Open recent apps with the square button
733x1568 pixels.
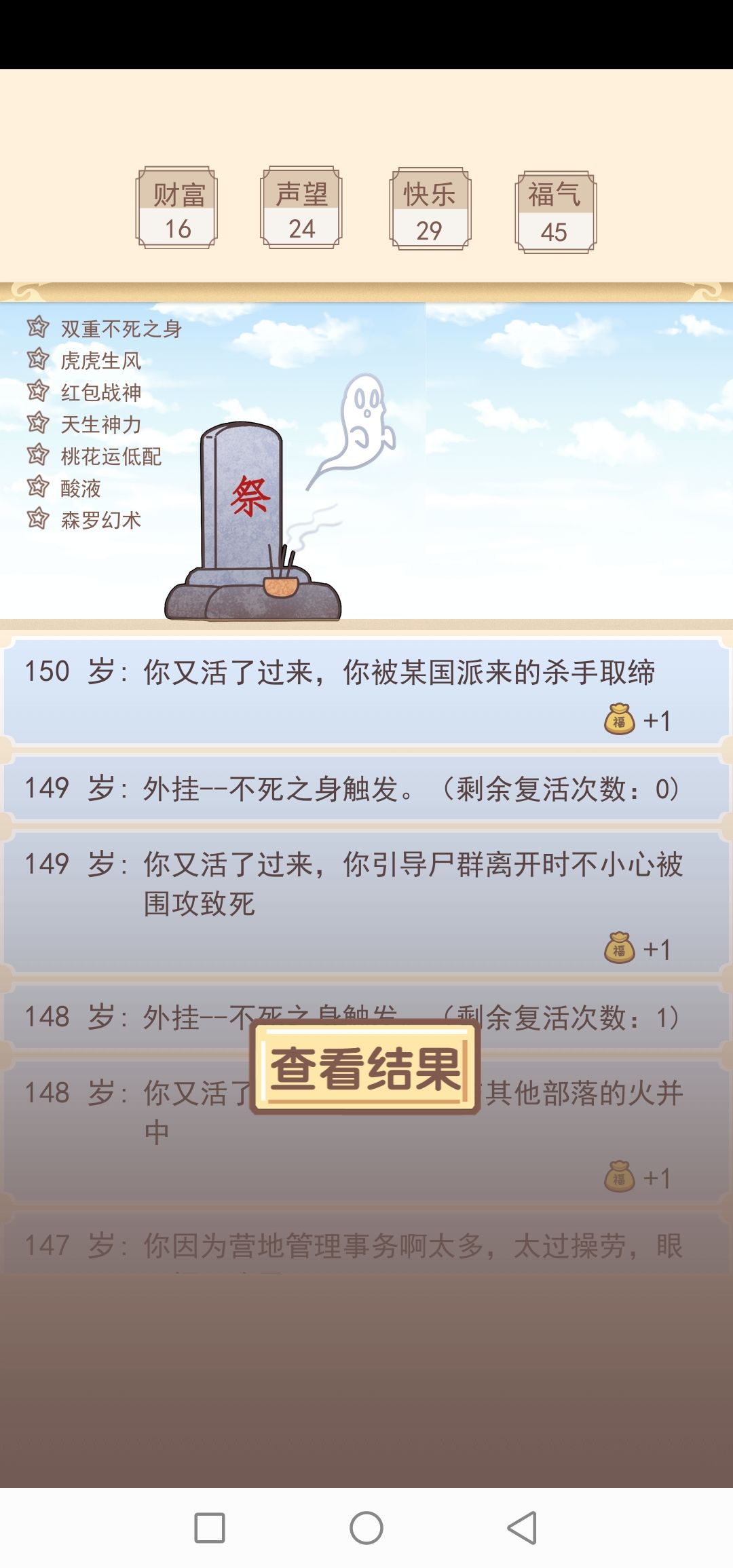tap(210, 1527)
